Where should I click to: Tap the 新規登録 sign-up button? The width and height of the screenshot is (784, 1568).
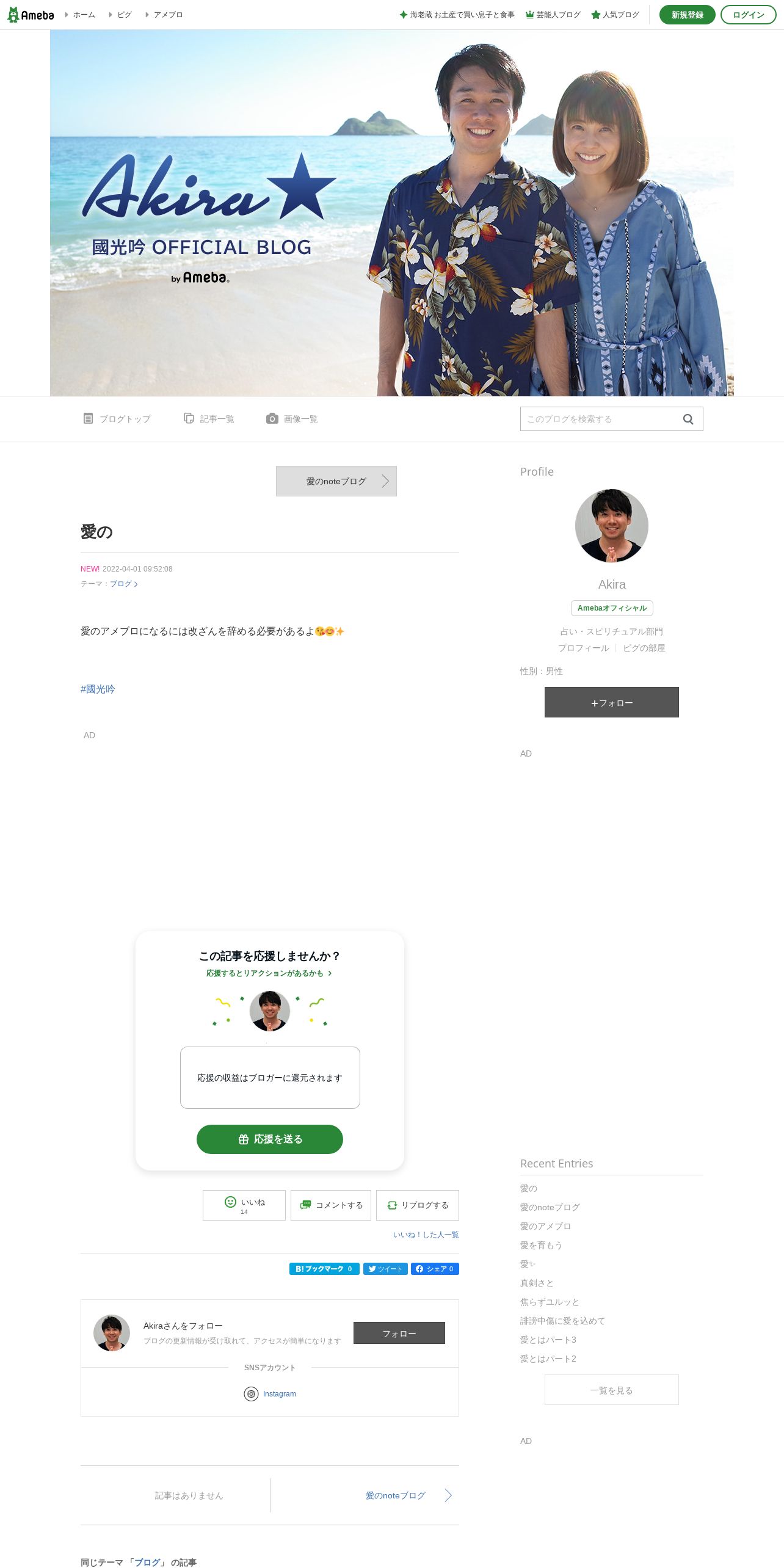tap(687, 15)
